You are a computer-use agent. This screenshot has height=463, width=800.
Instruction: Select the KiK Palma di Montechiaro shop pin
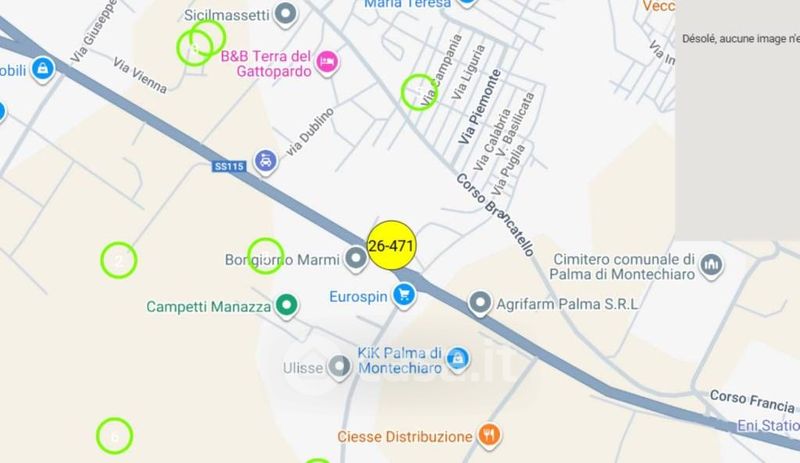point(458,359)
